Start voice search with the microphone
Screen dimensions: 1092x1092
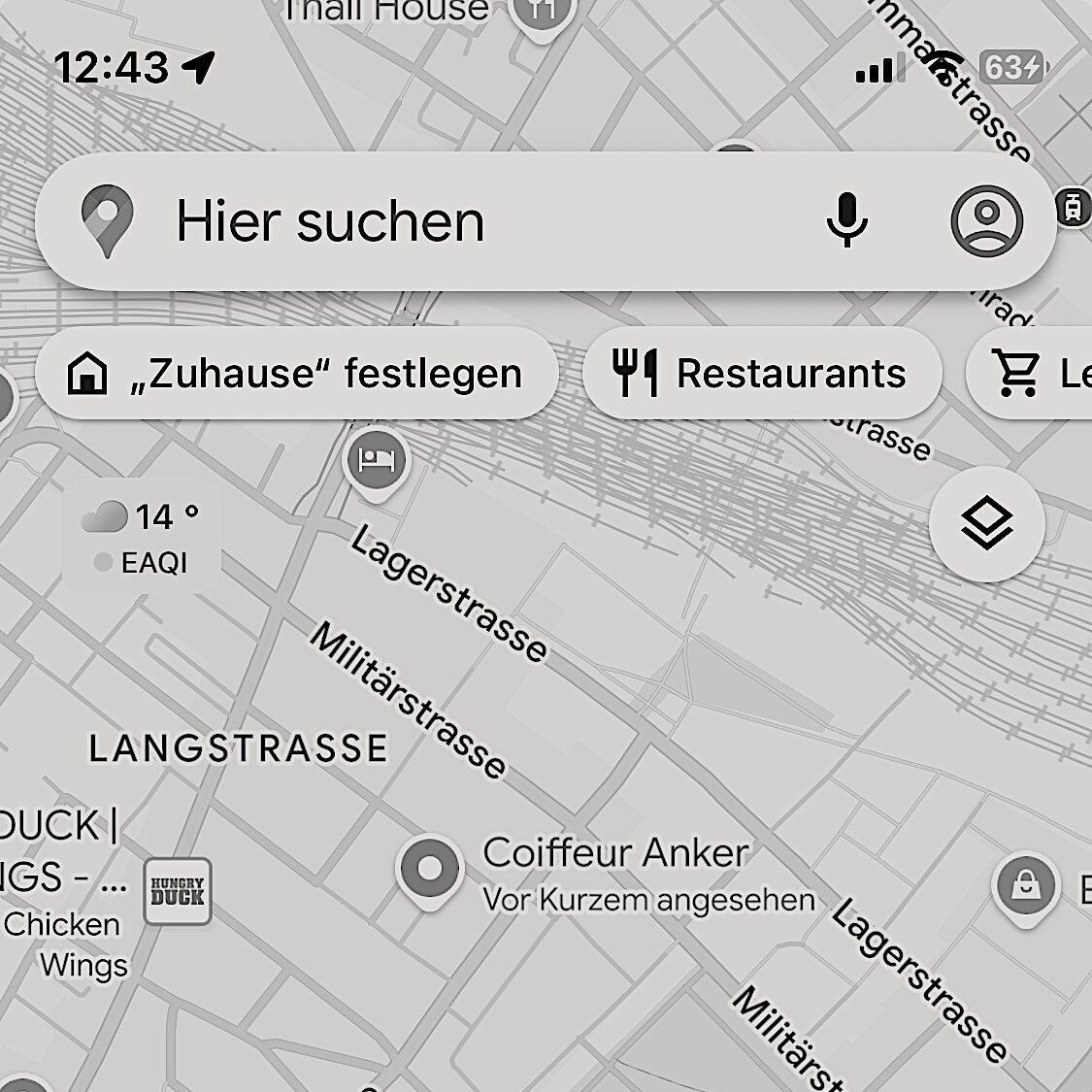tap(846, 219)
